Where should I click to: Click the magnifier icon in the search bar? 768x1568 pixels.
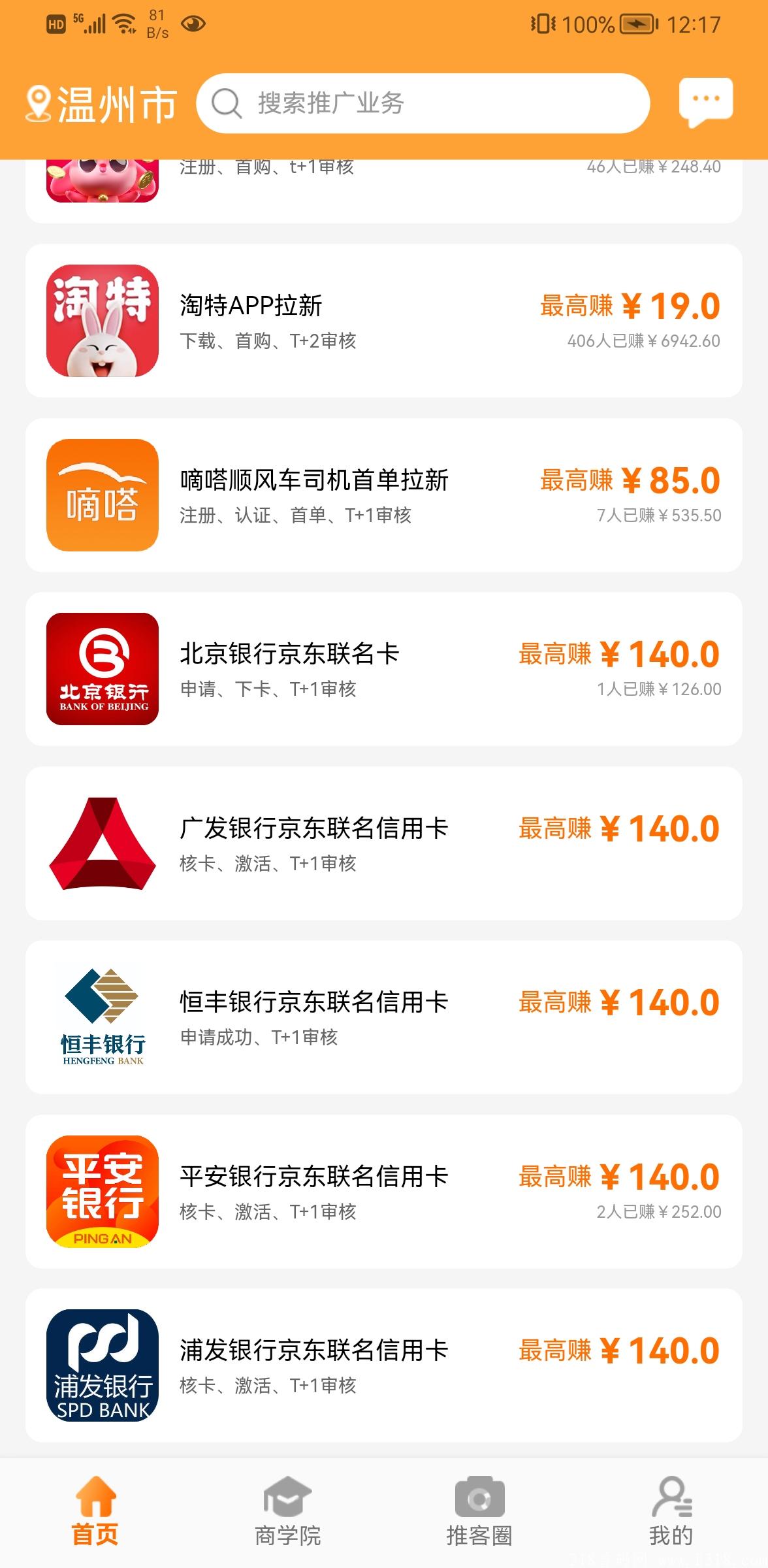(x=225, y=103)
